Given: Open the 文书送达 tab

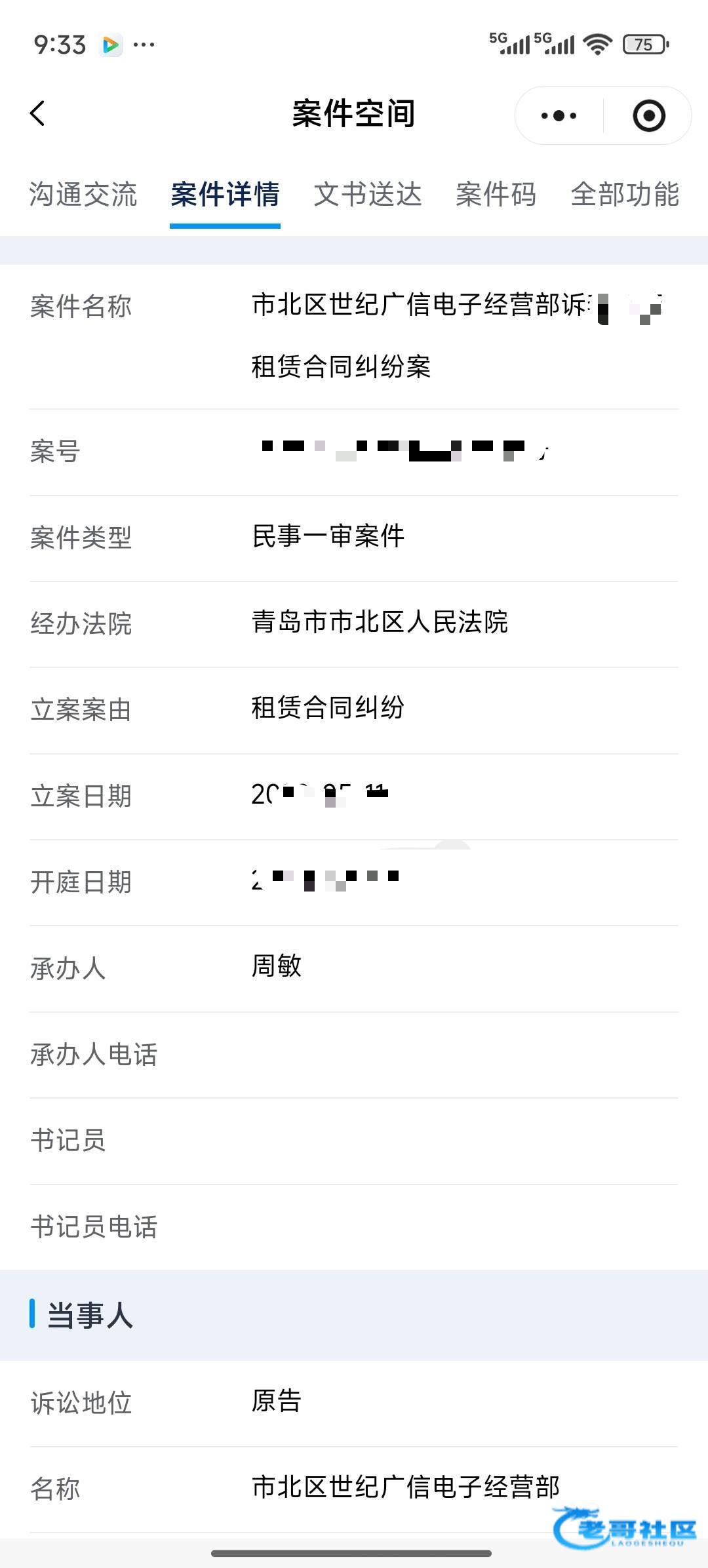Looking at the screenshot, I should click(368, 195).
